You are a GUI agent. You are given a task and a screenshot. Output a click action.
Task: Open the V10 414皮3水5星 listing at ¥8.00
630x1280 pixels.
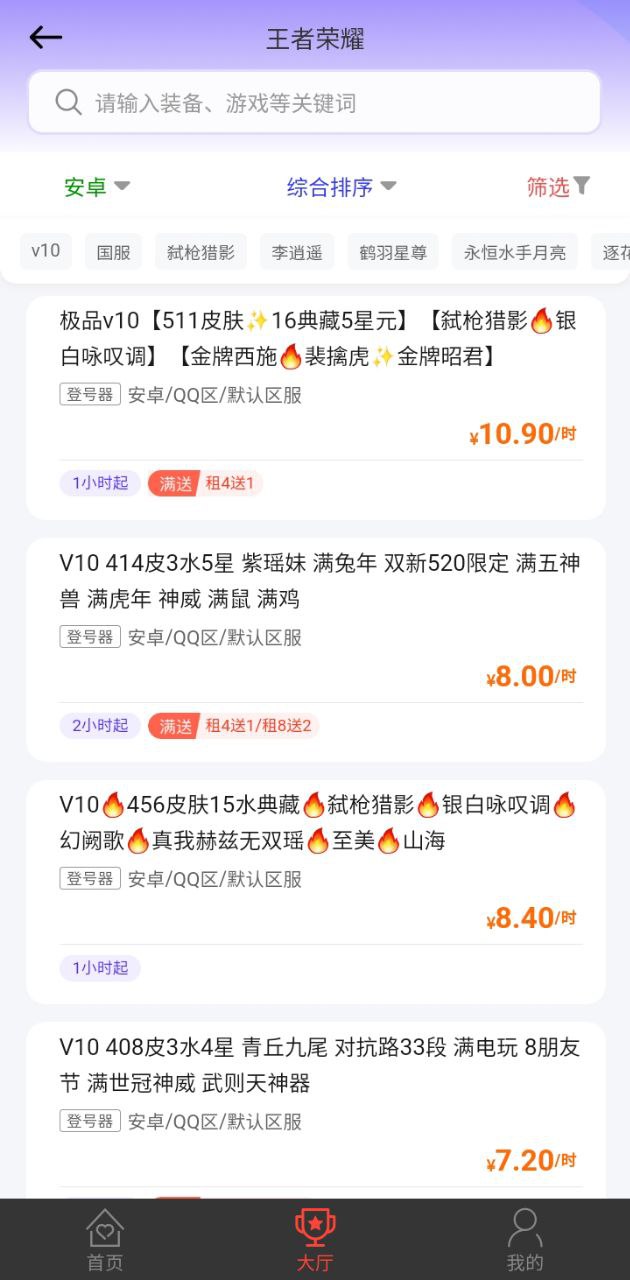(316, 650)
